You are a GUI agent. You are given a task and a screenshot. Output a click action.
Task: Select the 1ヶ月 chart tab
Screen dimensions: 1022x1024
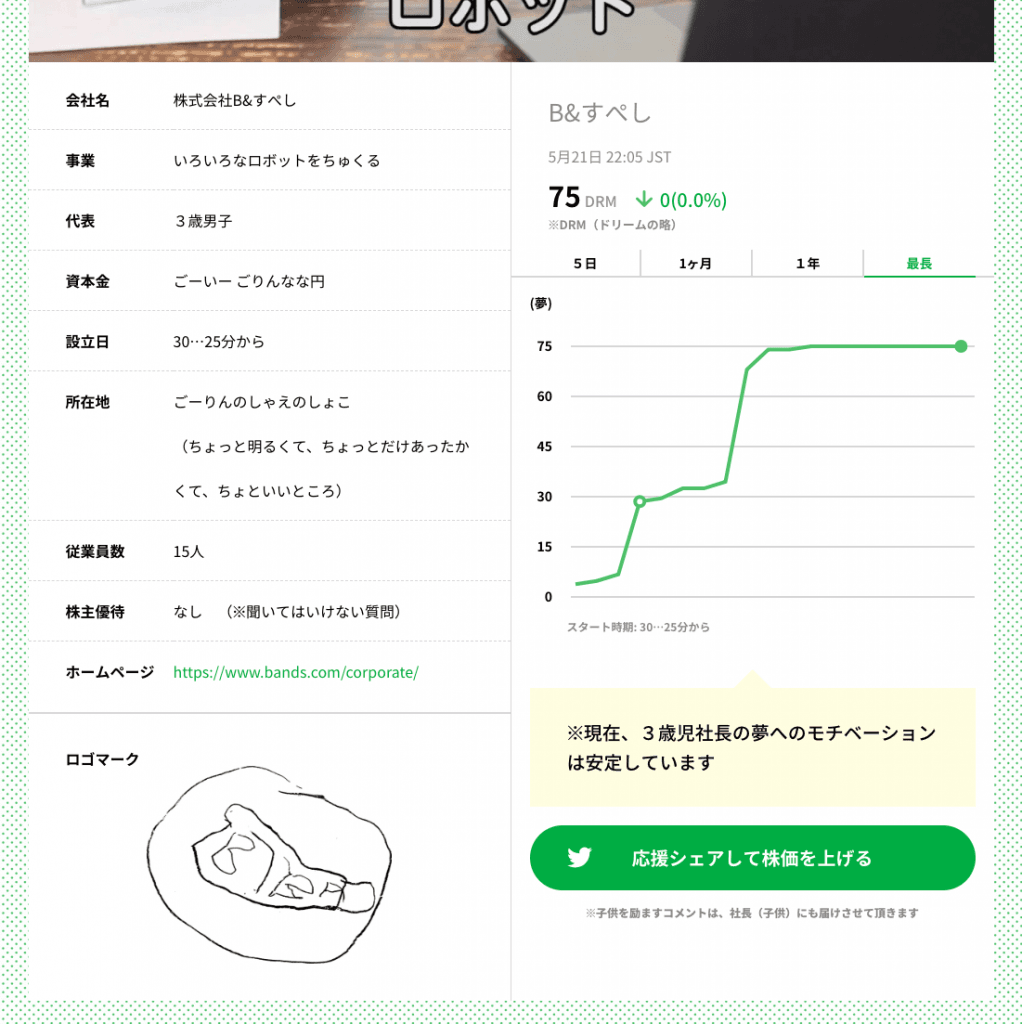(695, 264)
